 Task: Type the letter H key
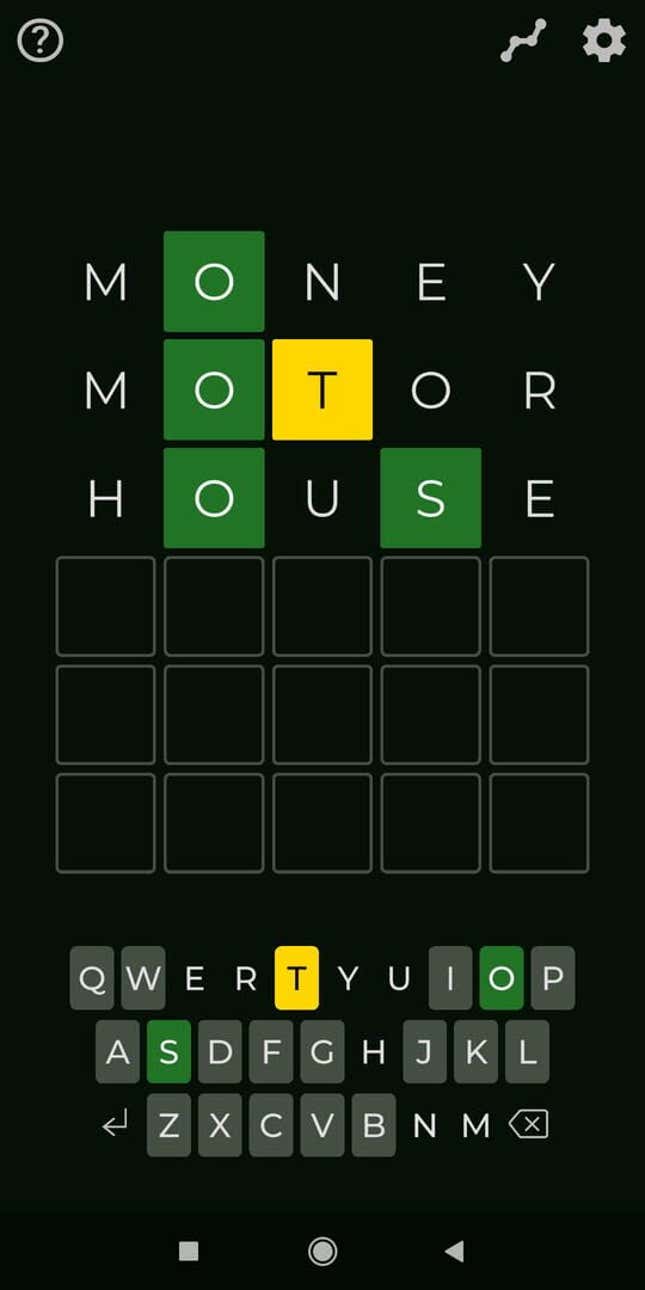coord(373,1052)
